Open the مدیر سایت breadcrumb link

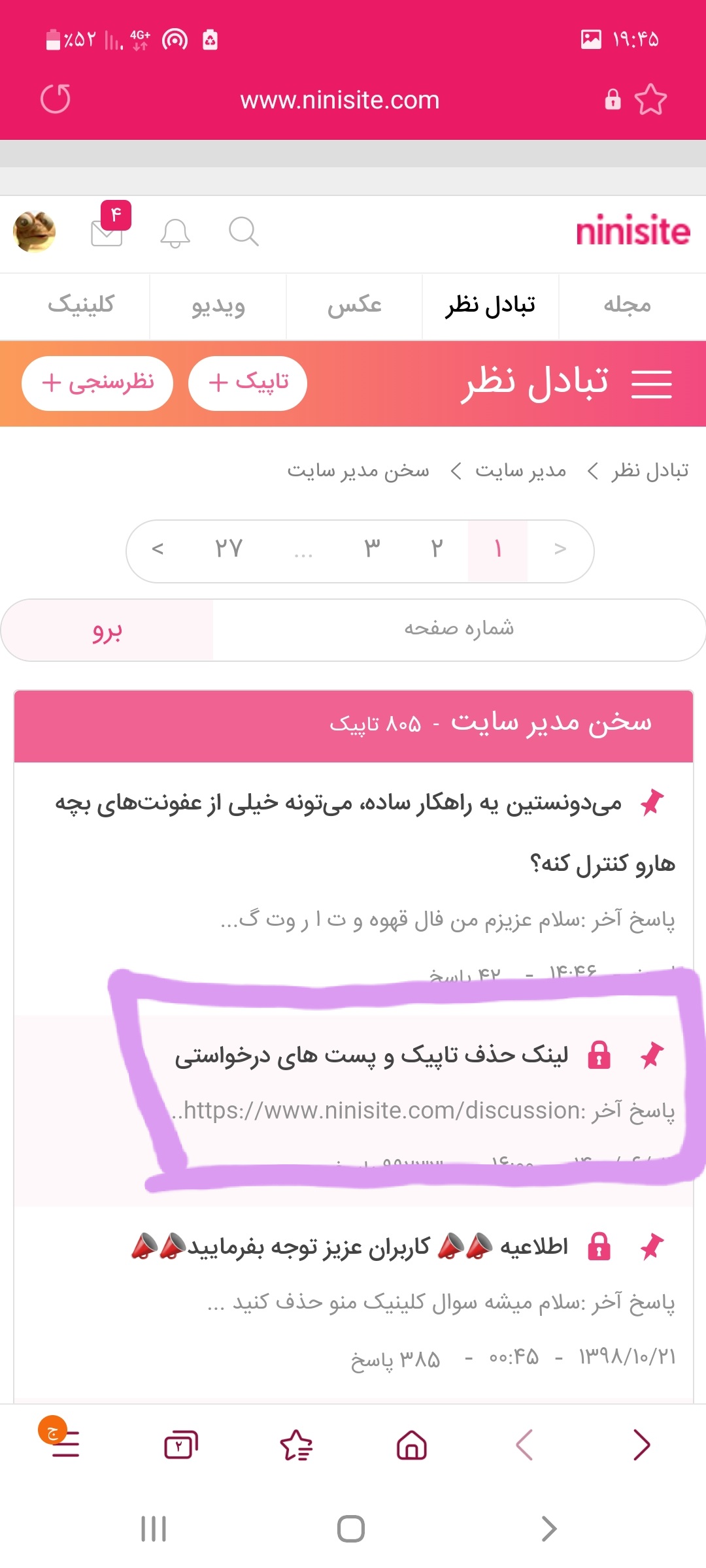coord(520,470)
